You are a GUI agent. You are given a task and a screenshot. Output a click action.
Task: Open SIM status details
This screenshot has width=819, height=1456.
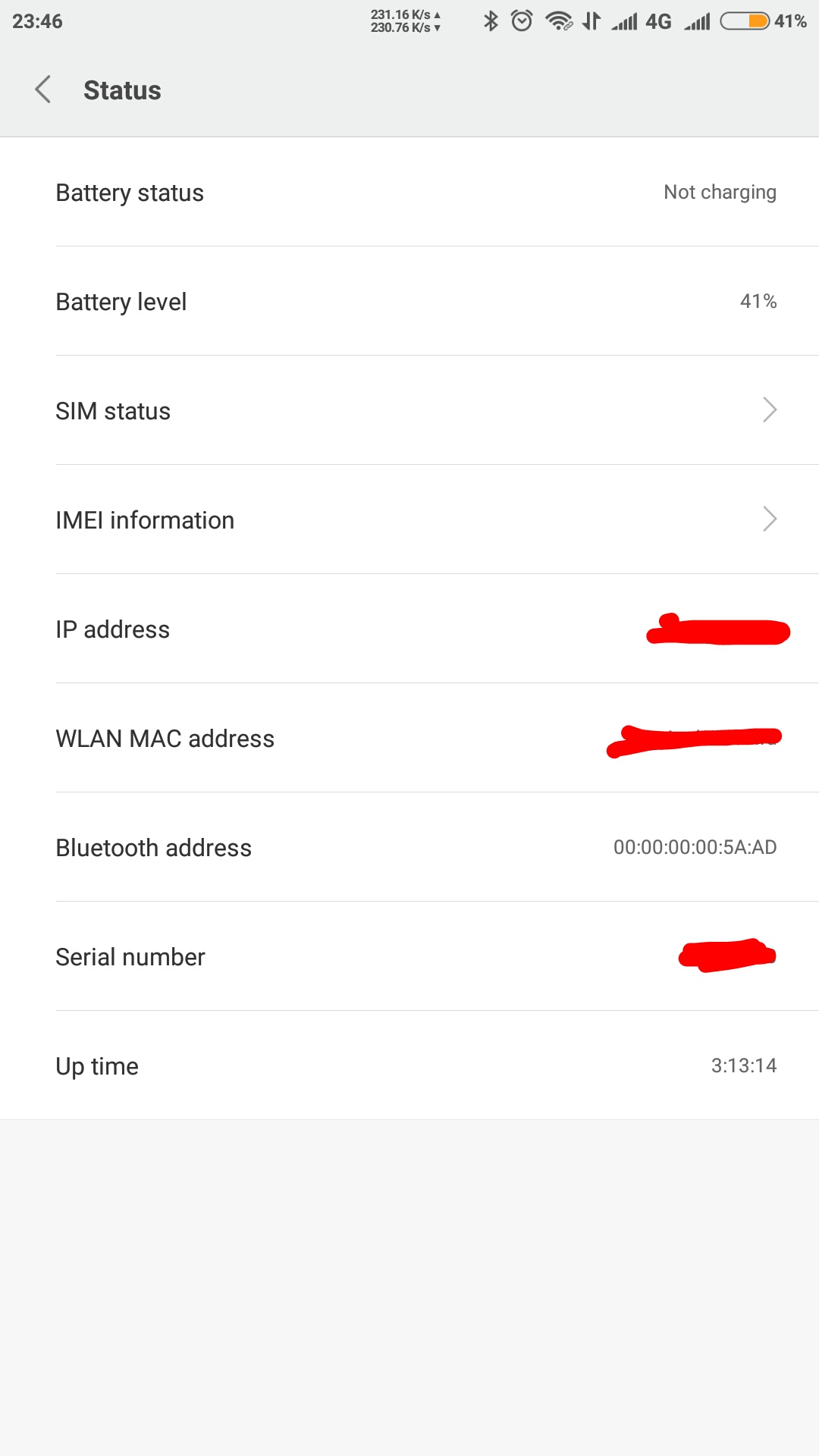409,410
